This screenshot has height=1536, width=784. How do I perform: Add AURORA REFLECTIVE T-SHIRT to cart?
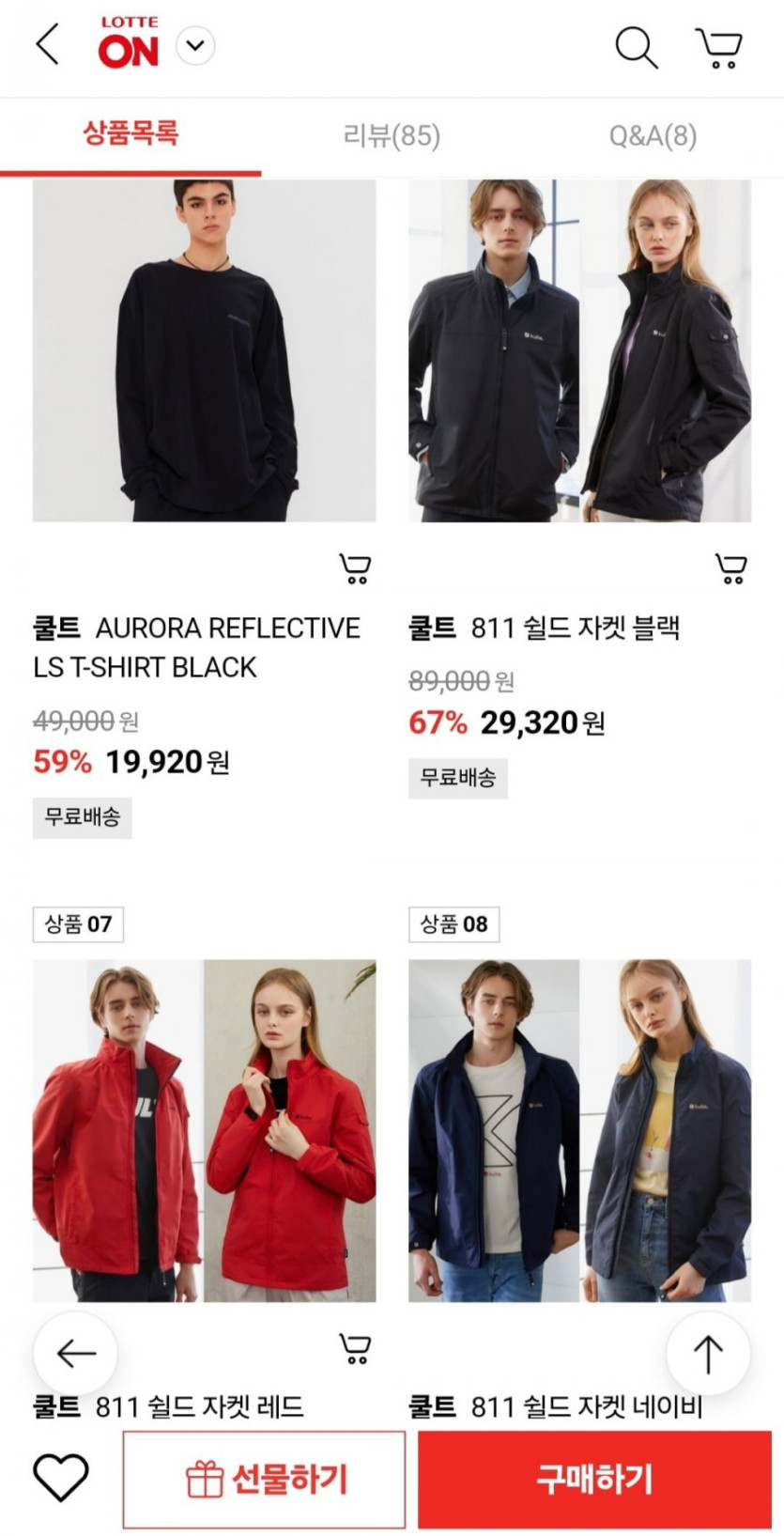(355, 568)
